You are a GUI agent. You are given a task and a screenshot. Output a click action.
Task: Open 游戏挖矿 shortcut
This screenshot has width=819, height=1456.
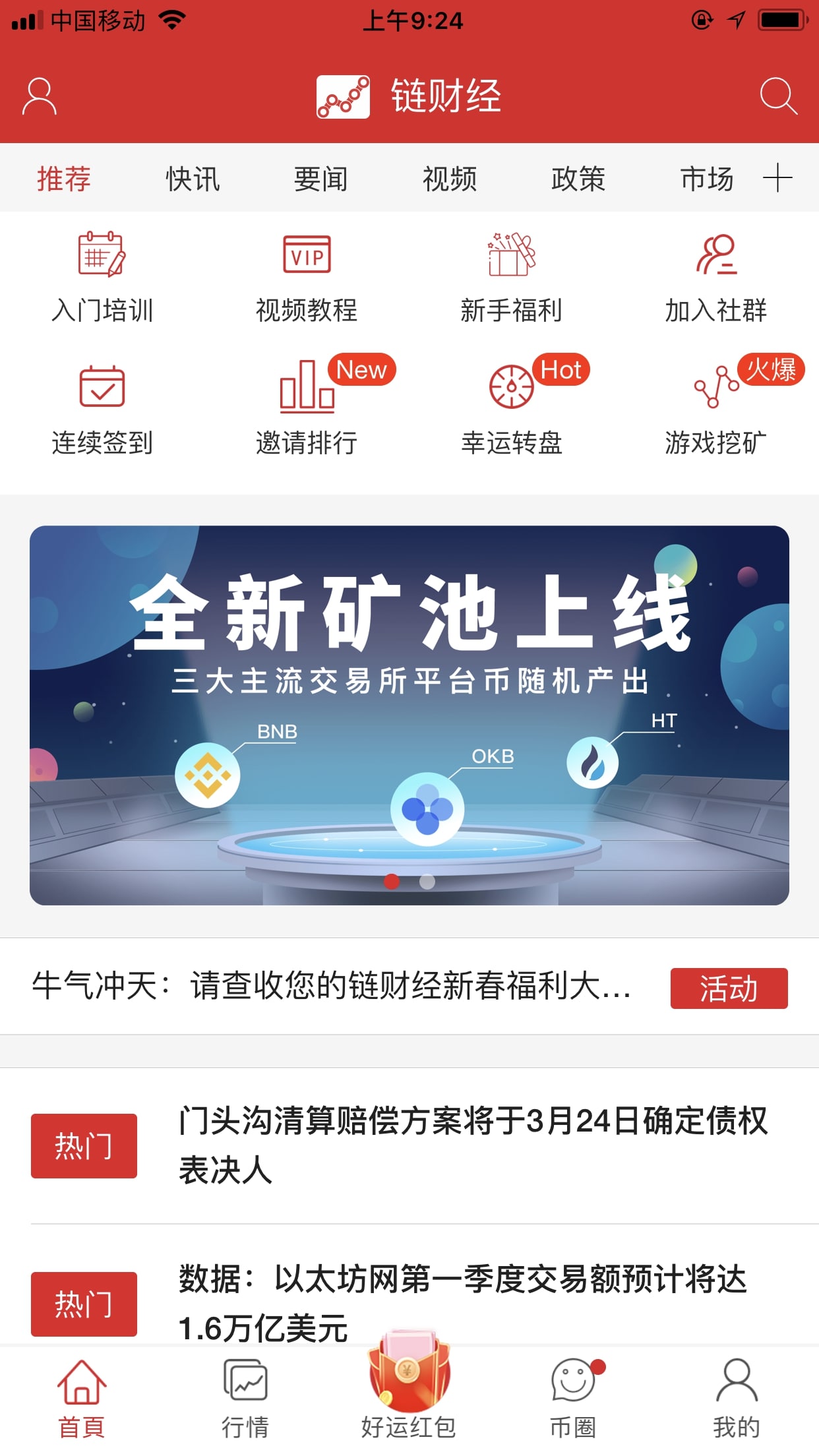click(715, 409)
